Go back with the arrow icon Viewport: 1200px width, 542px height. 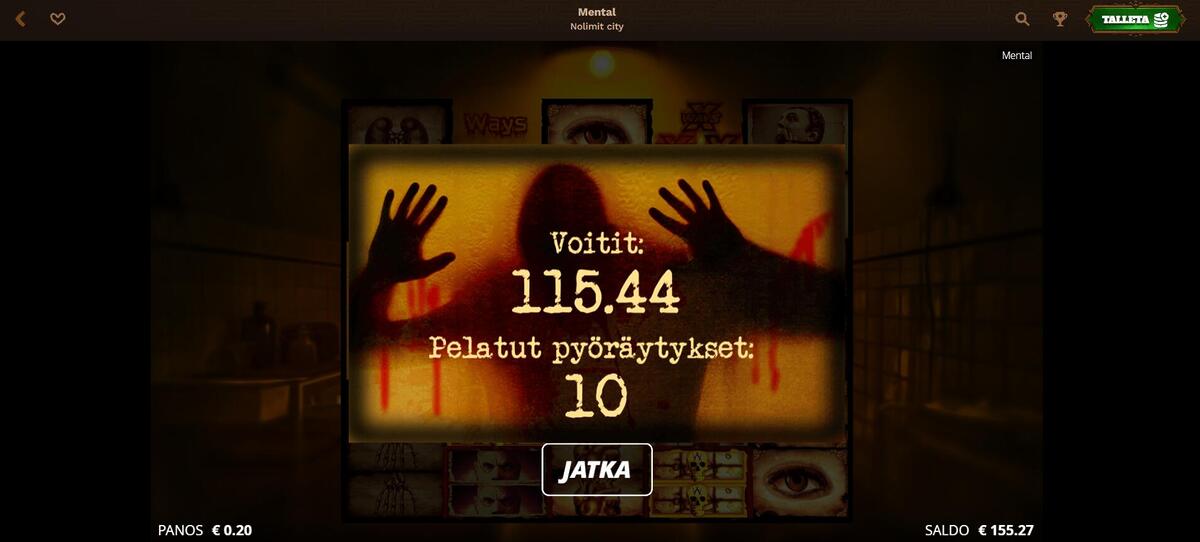[x=21, y=19]
